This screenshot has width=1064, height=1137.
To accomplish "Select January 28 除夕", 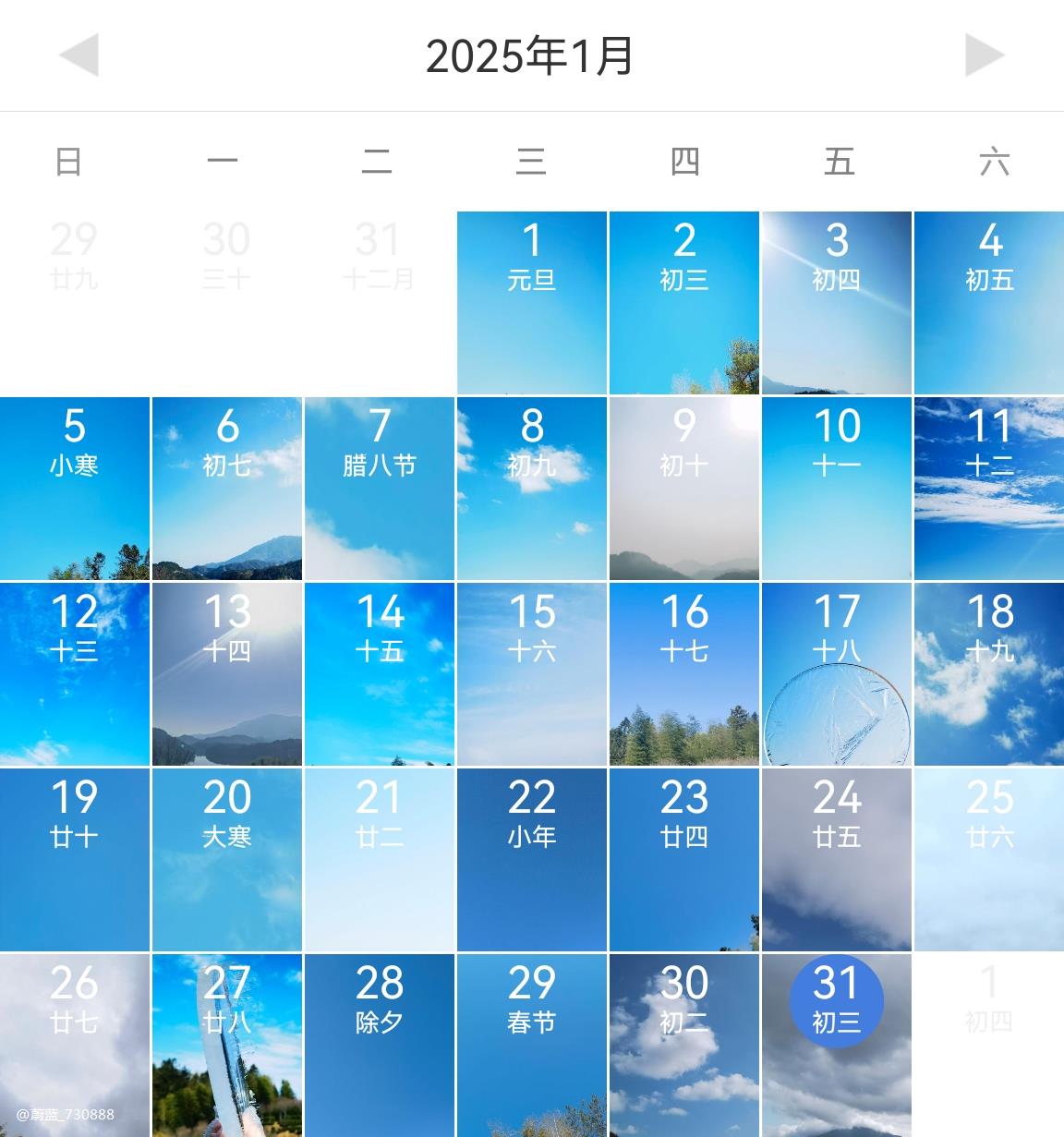I will coord(380,1046).
